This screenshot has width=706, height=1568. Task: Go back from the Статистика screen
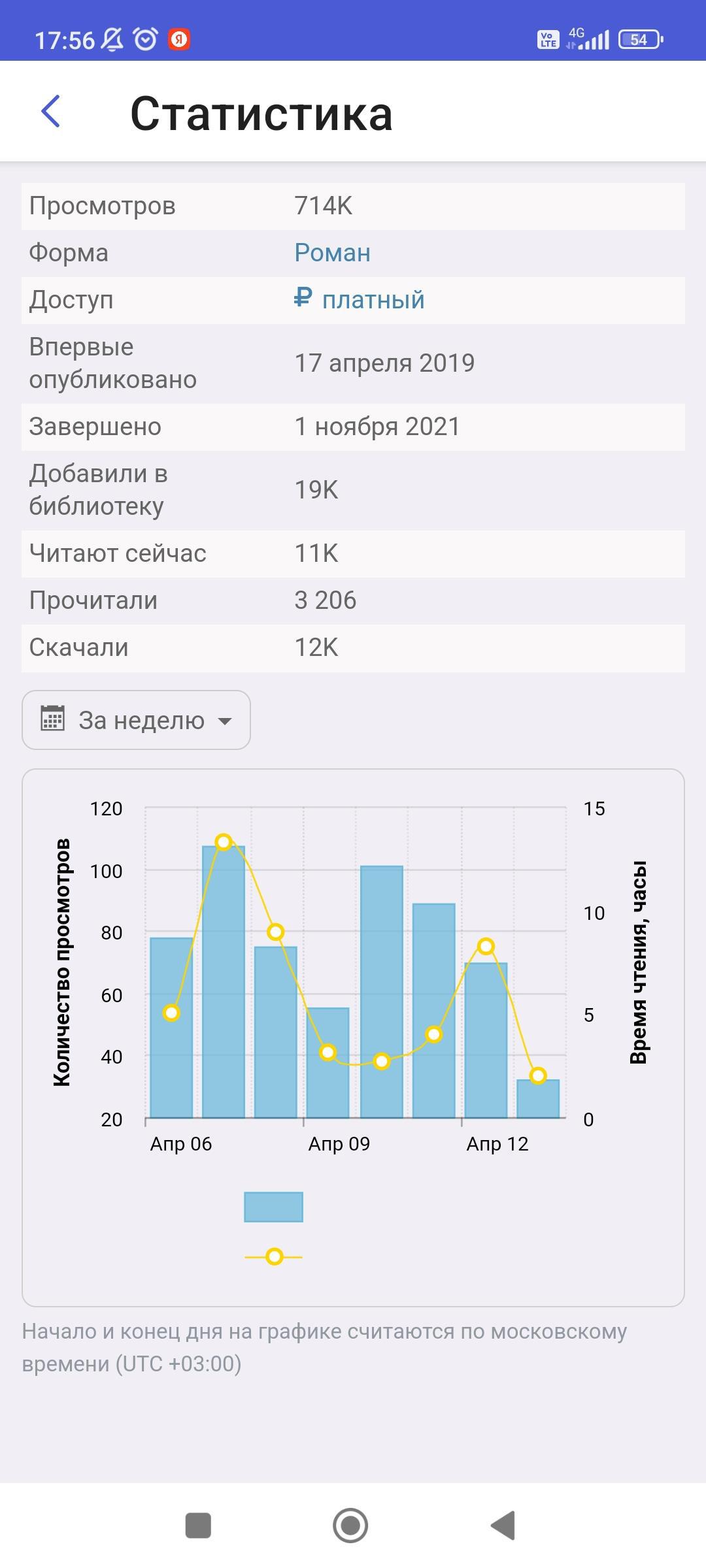tap(51, 112)
